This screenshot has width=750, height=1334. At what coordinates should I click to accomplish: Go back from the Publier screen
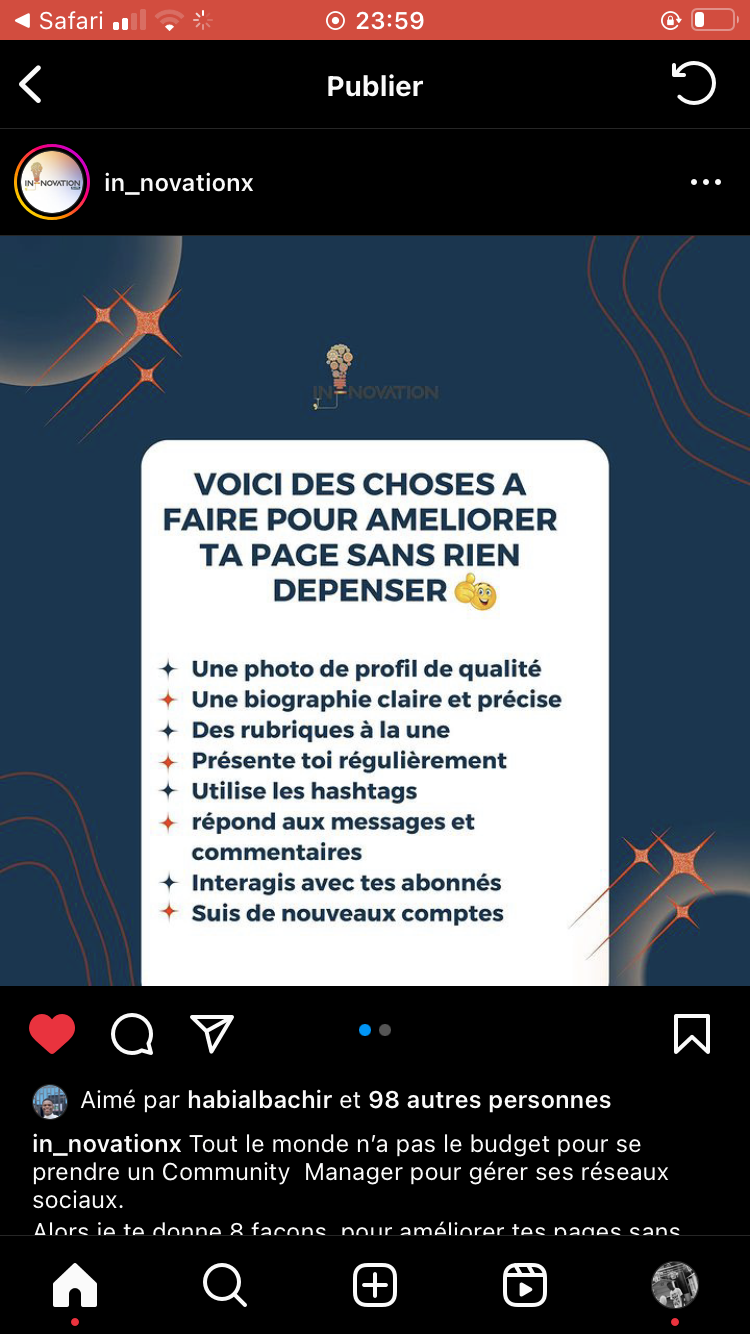tap(31, 85)
